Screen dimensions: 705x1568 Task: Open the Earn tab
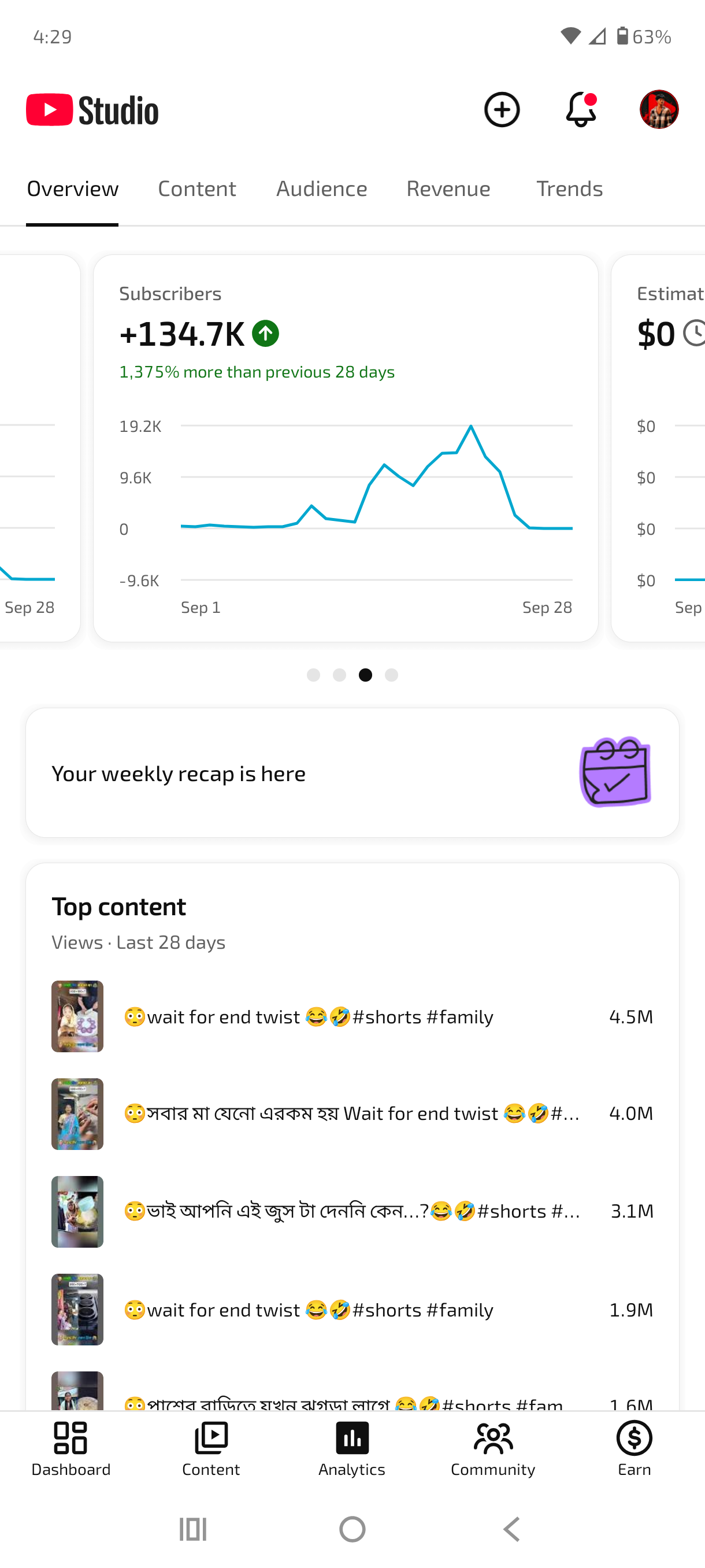coord(634,1449)
